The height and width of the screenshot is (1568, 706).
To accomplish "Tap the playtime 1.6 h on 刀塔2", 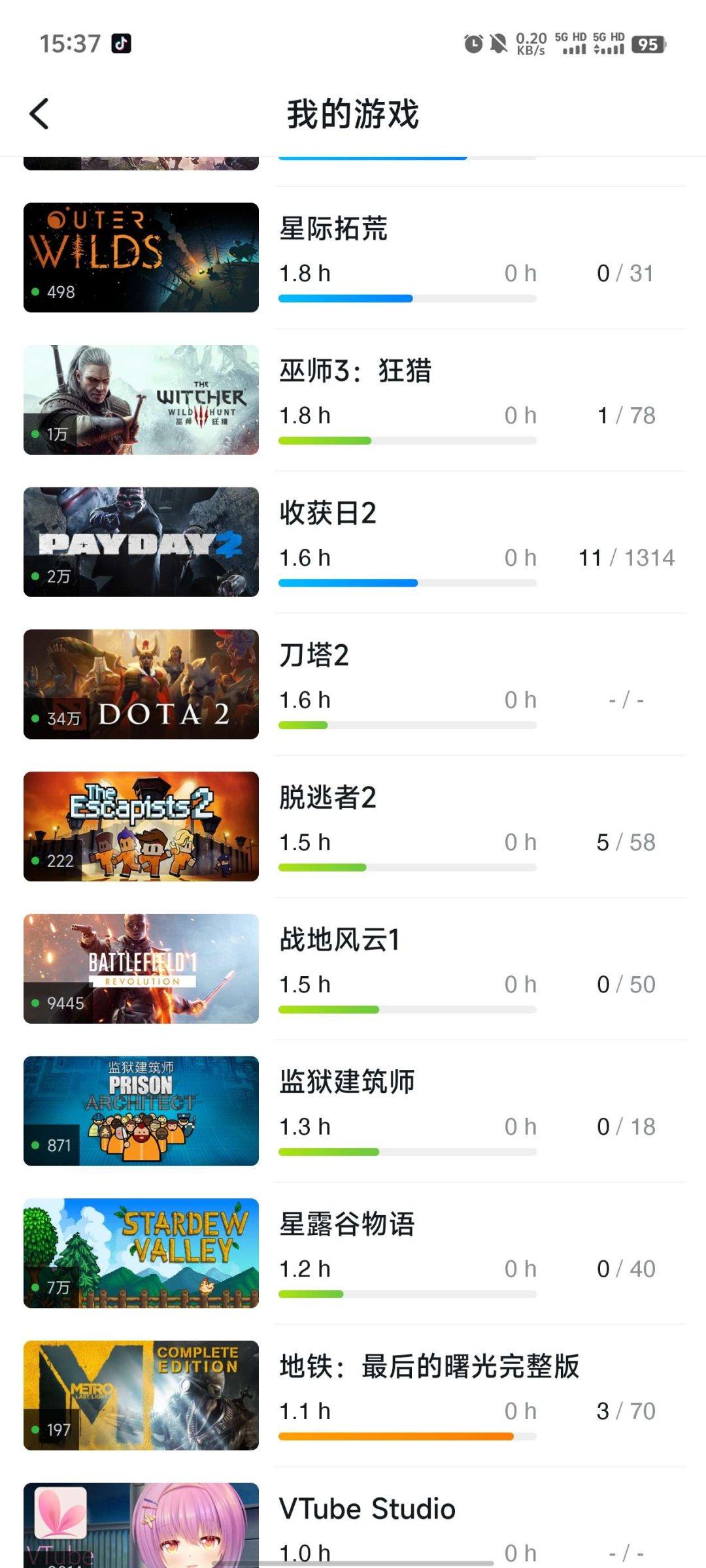I will point(304,699).
